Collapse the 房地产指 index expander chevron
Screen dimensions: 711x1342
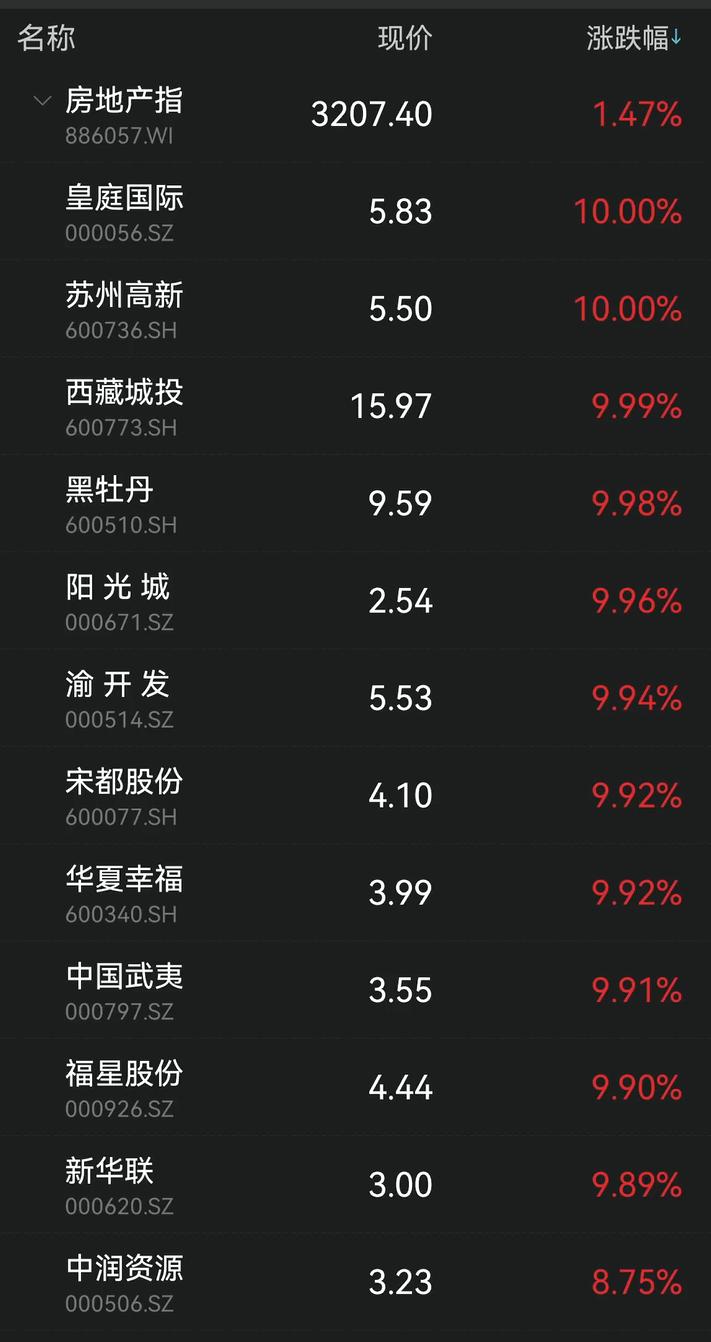tap(42, 101)
